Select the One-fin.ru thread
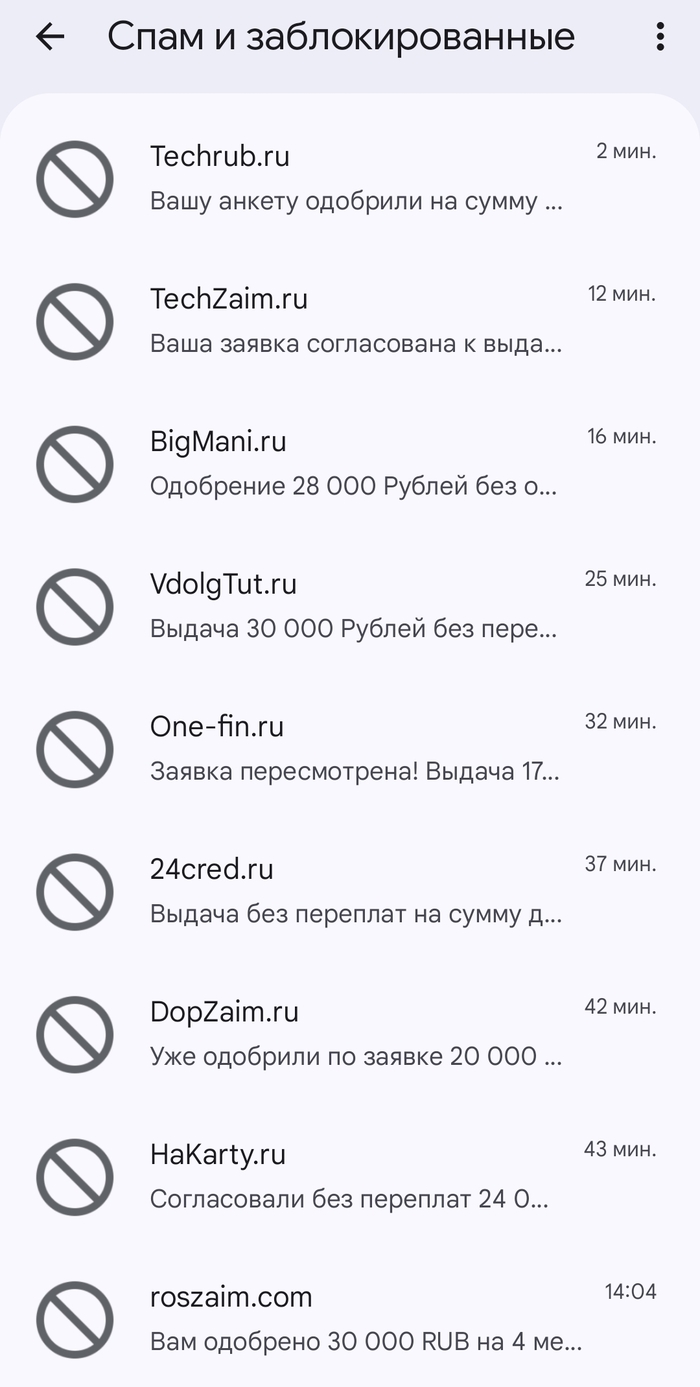This screenshot has height=1387, width=700. point(355,749)
